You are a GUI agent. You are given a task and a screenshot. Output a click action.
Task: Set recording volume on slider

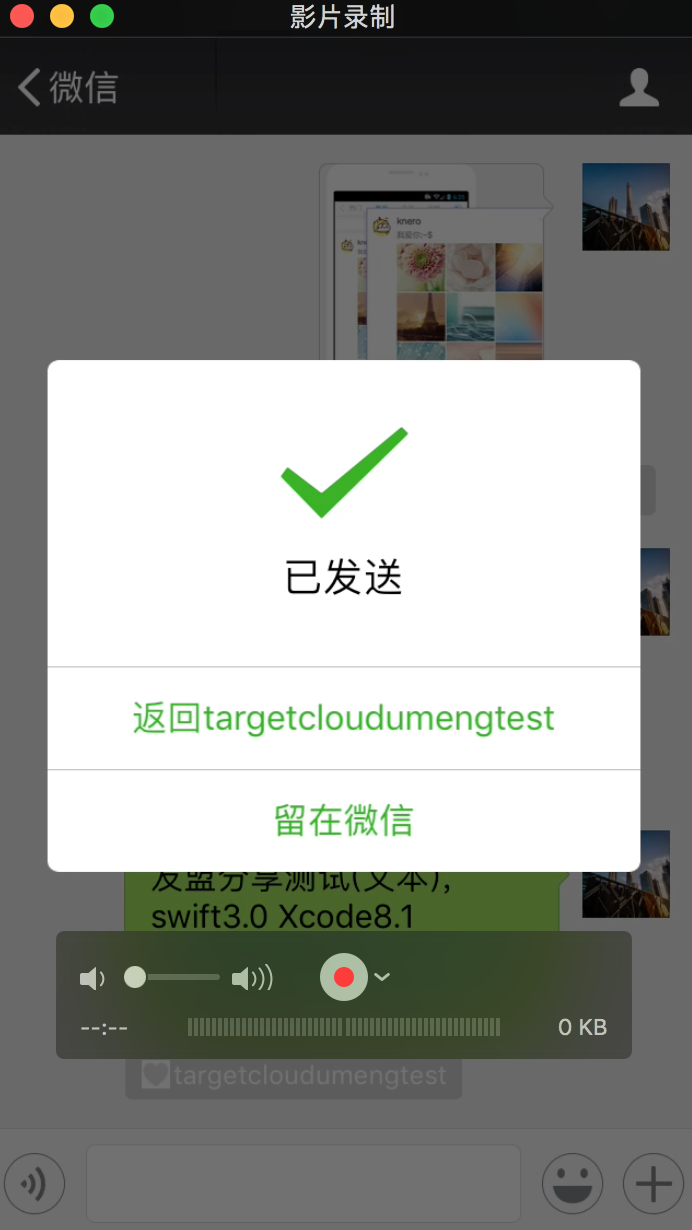135,977
